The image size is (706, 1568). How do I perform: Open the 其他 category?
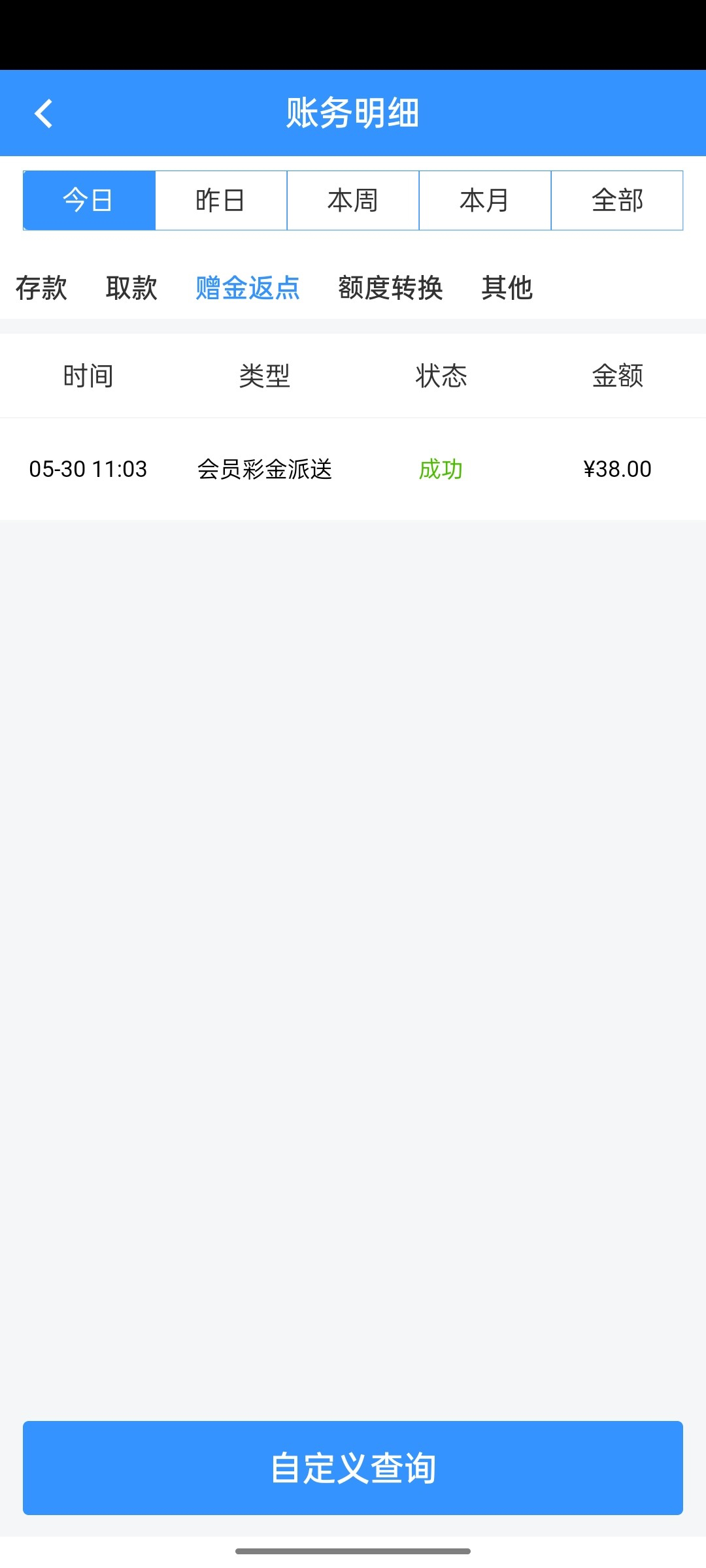tap(507, 287)
